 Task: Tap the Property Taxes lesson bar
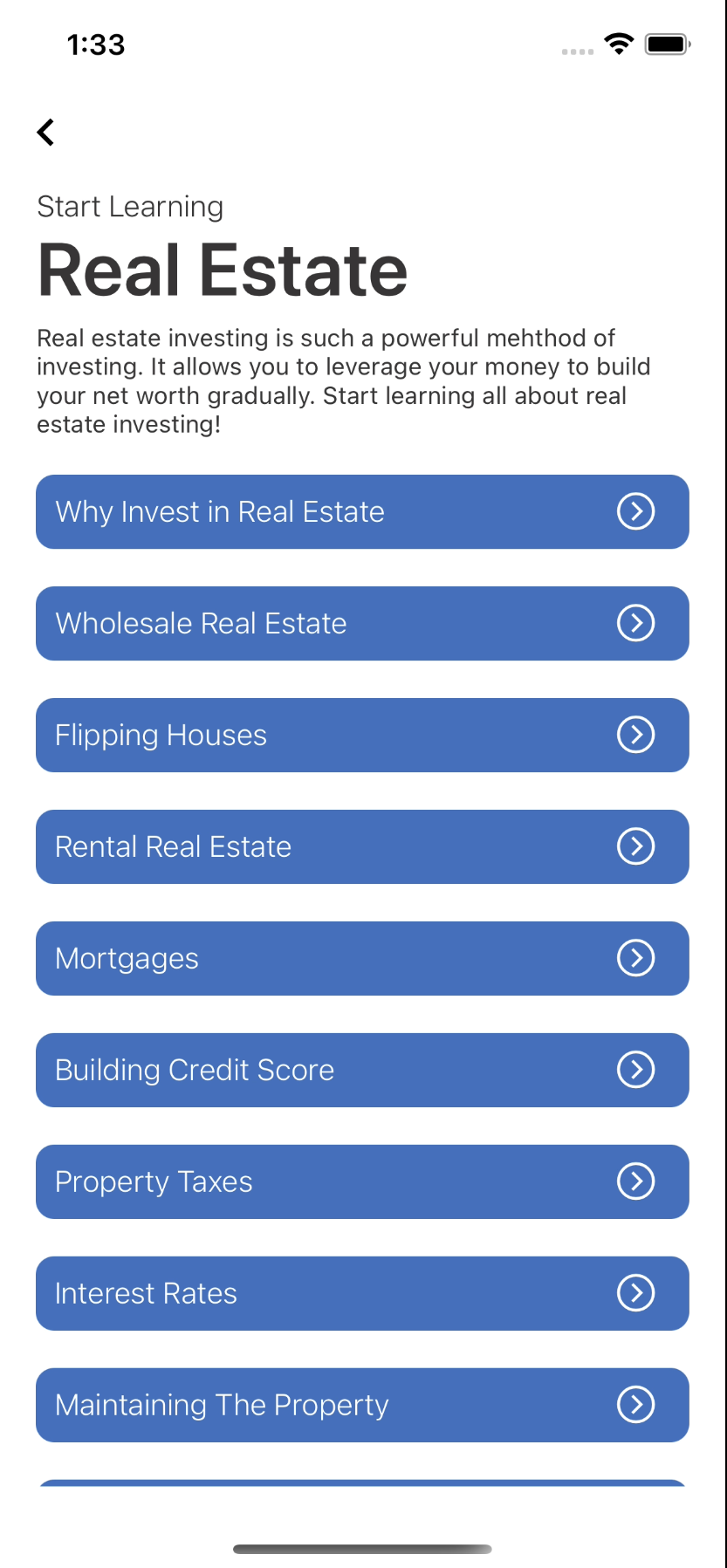click(262, 1181)
